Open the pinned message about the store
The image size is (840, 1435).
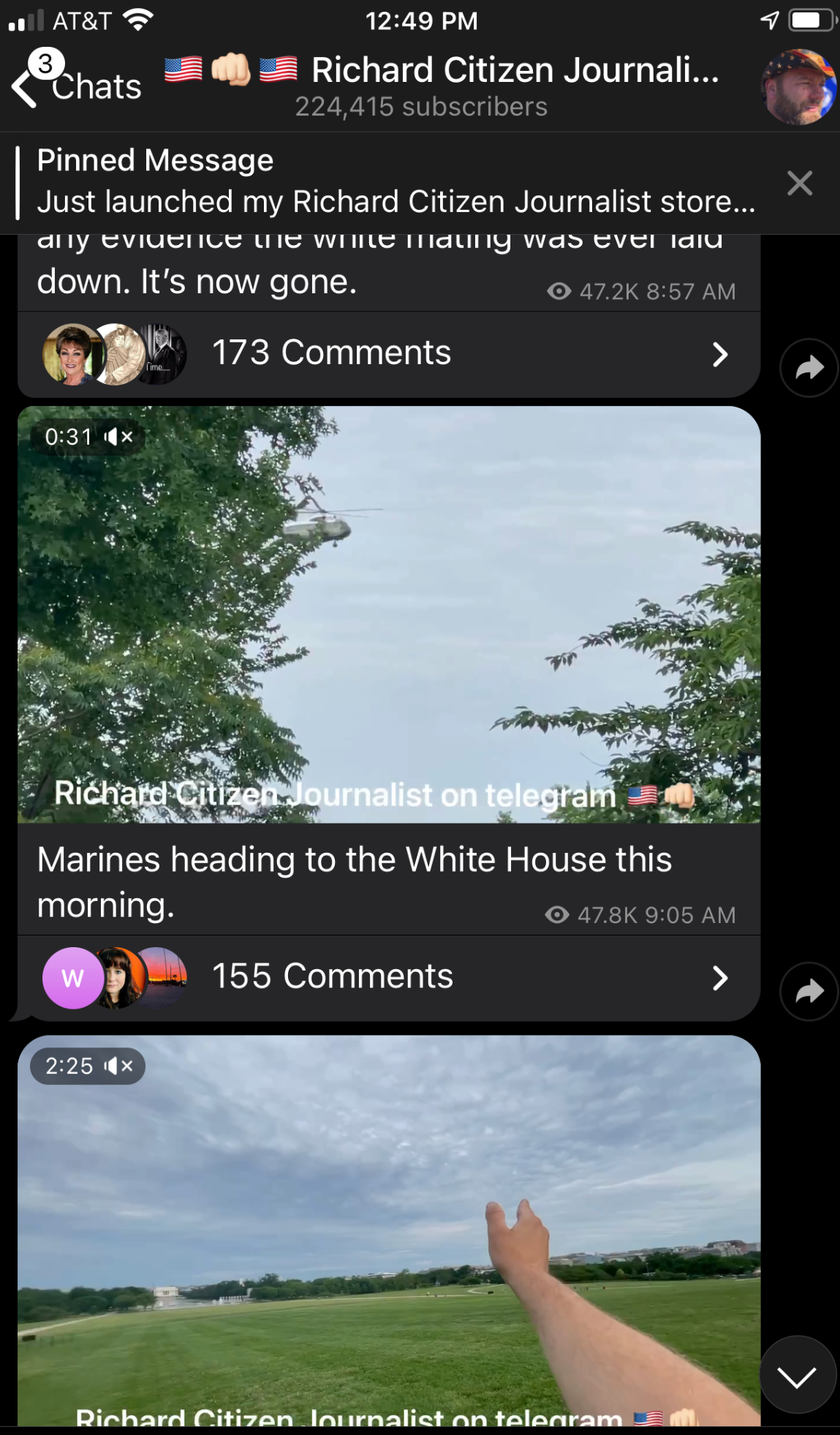click(396, 182)
